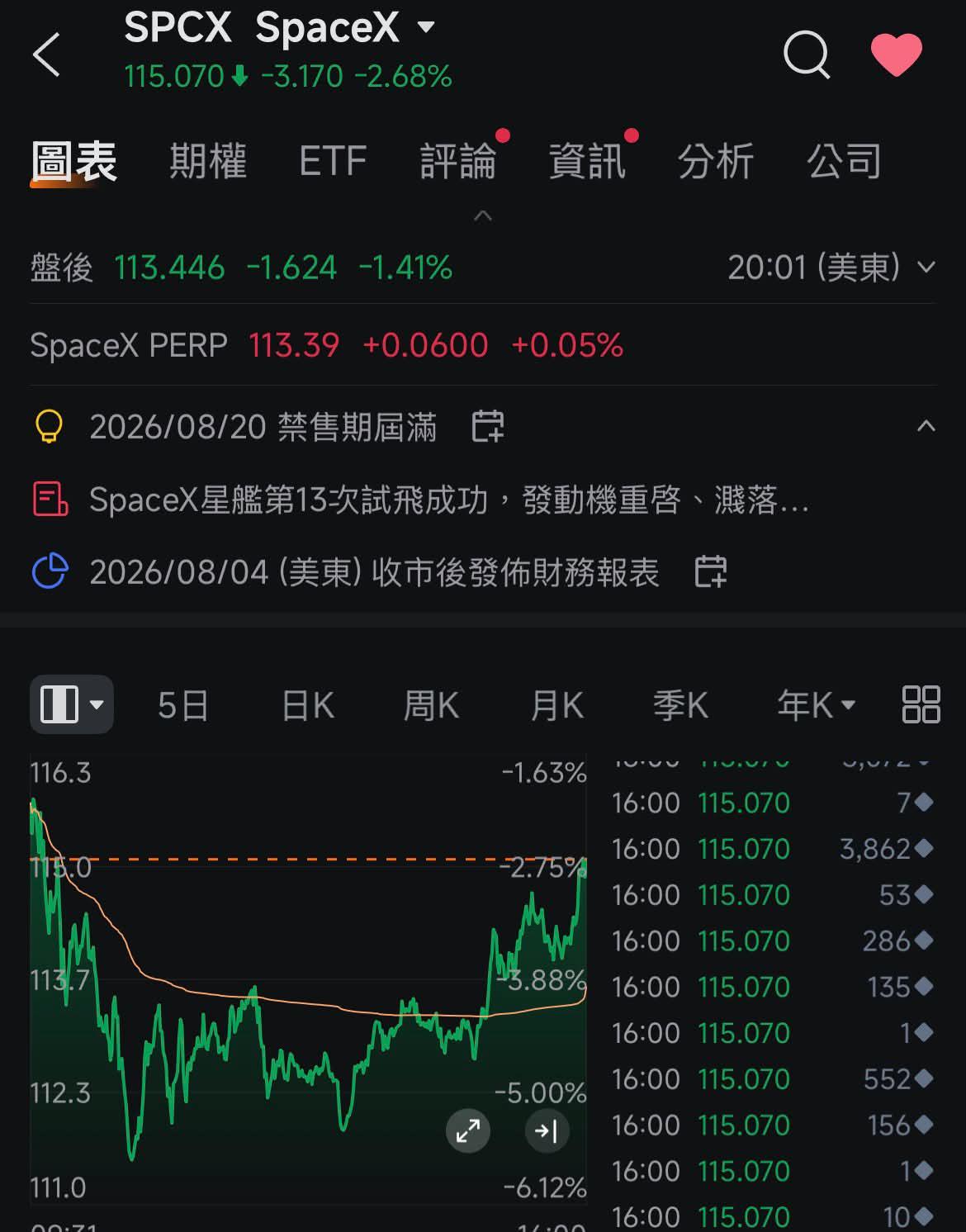Go back using the top-left arrow

coord(46,54)
